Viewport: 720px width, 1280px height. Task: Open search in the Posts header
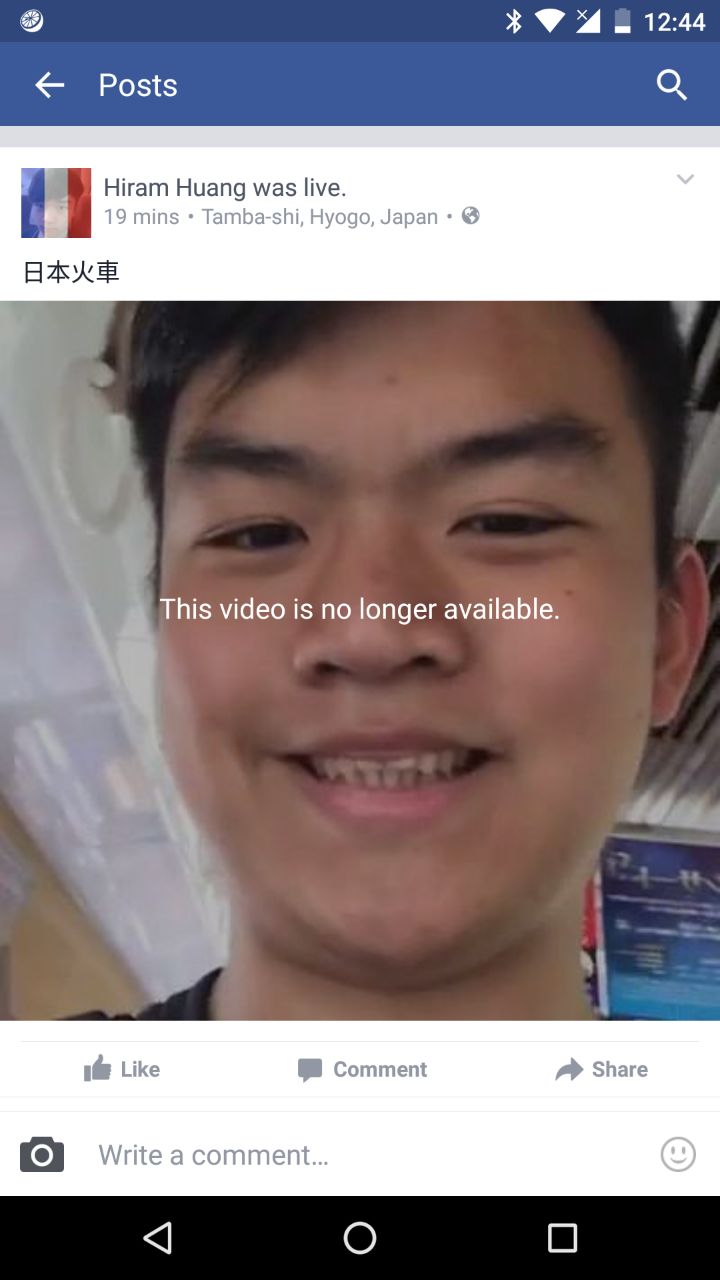click(x=672, y=86)
